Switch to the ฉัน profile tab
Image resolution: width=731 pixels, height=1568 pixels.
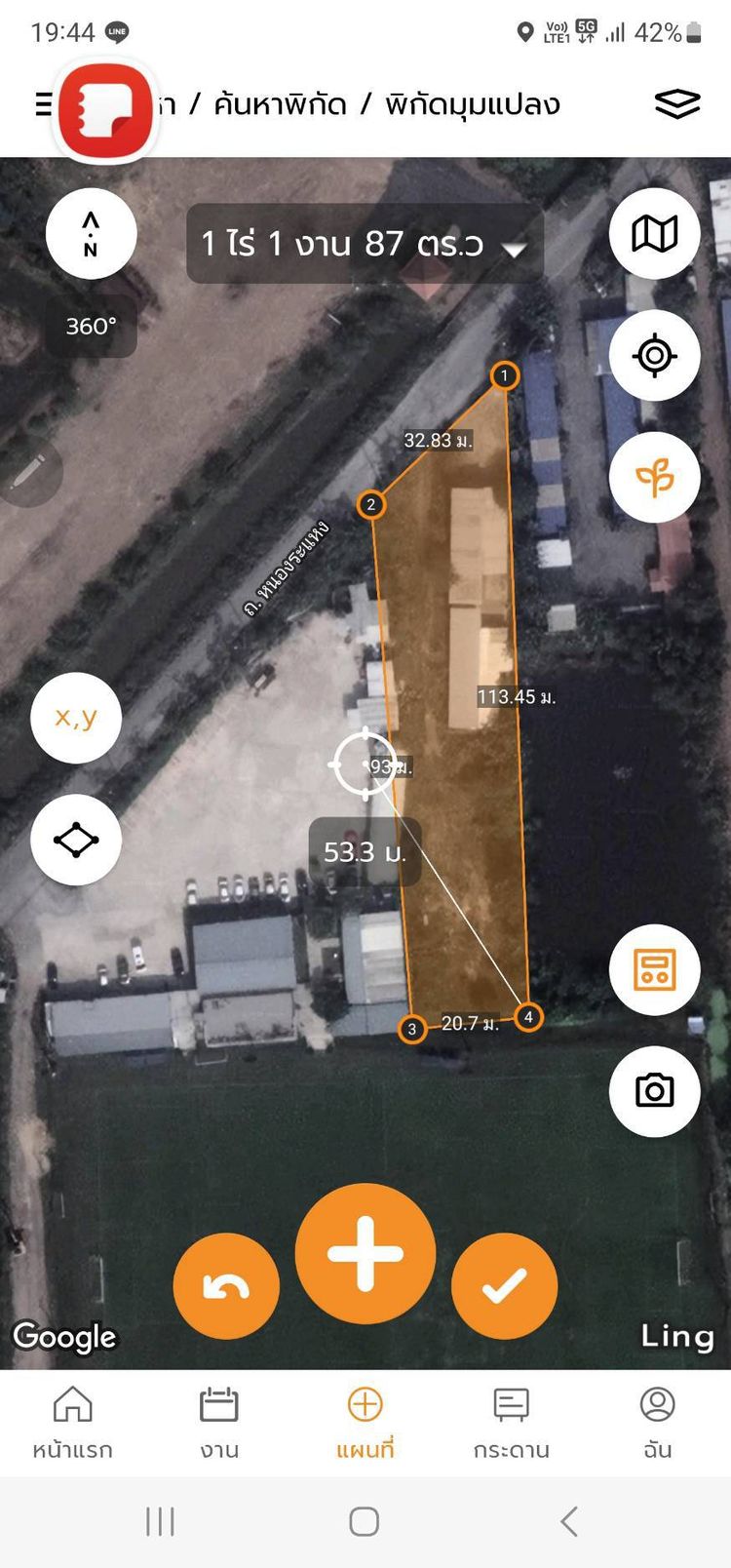[658, 1423]
